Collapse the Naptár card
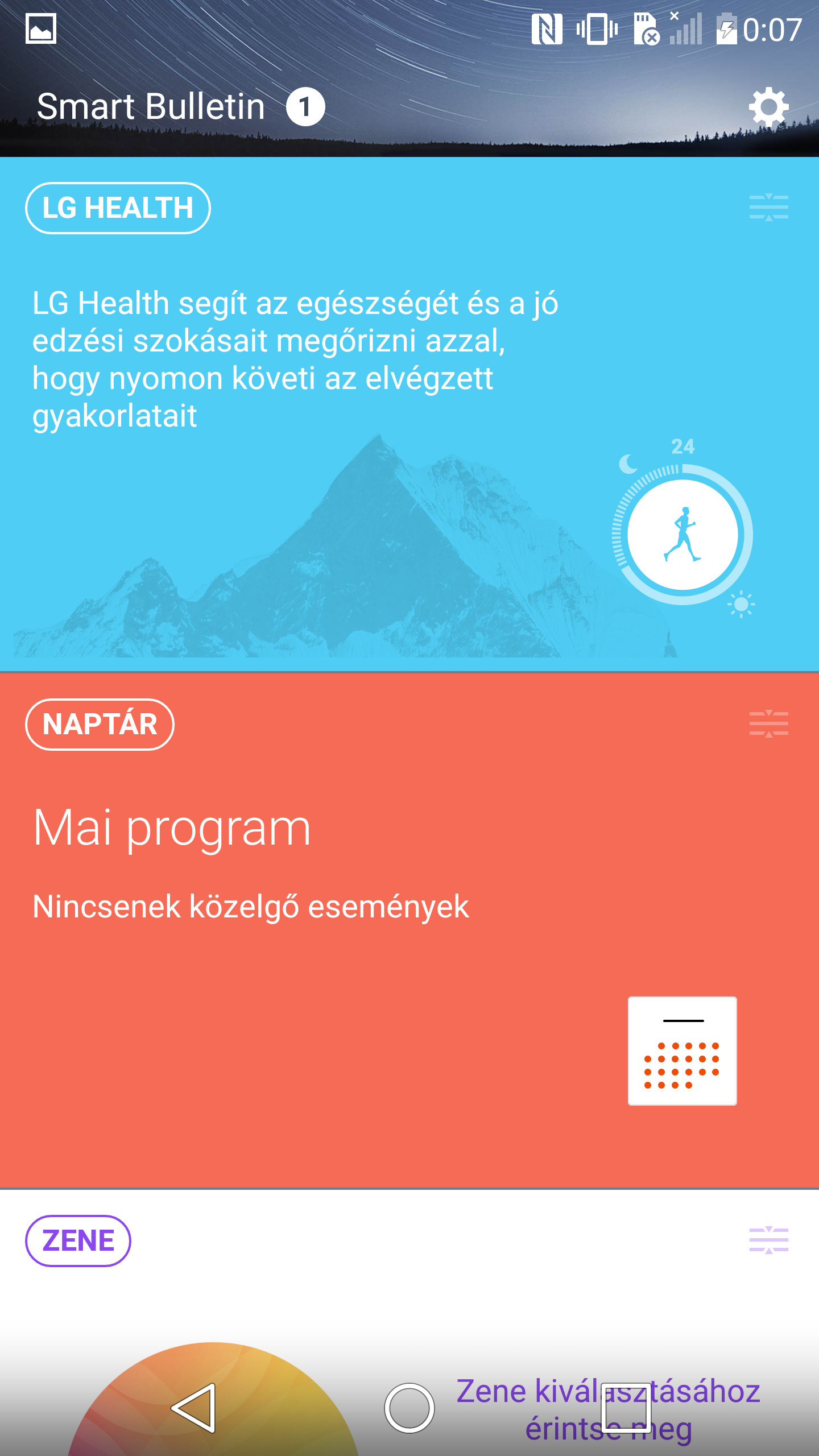The height and width of the screenshot is (1456, 819). [x=768, y=724]
